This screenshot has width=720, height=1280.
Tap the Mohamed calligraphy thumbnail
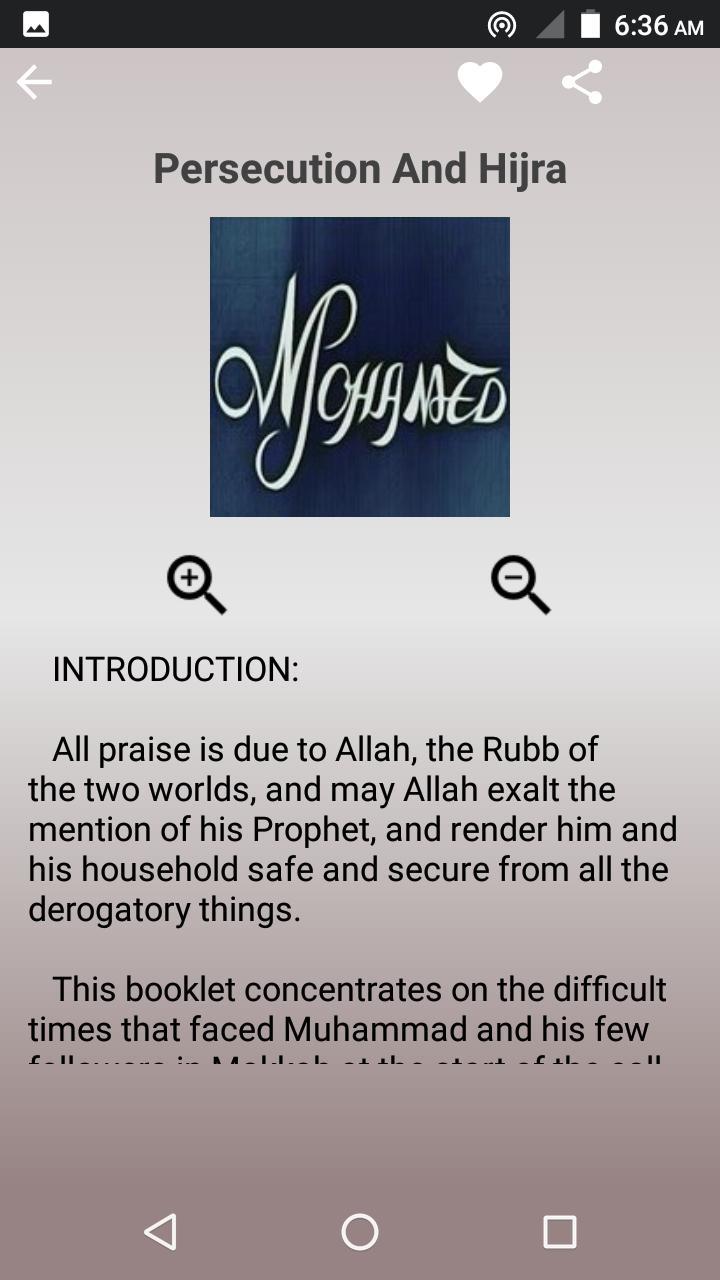coord(359,366)
